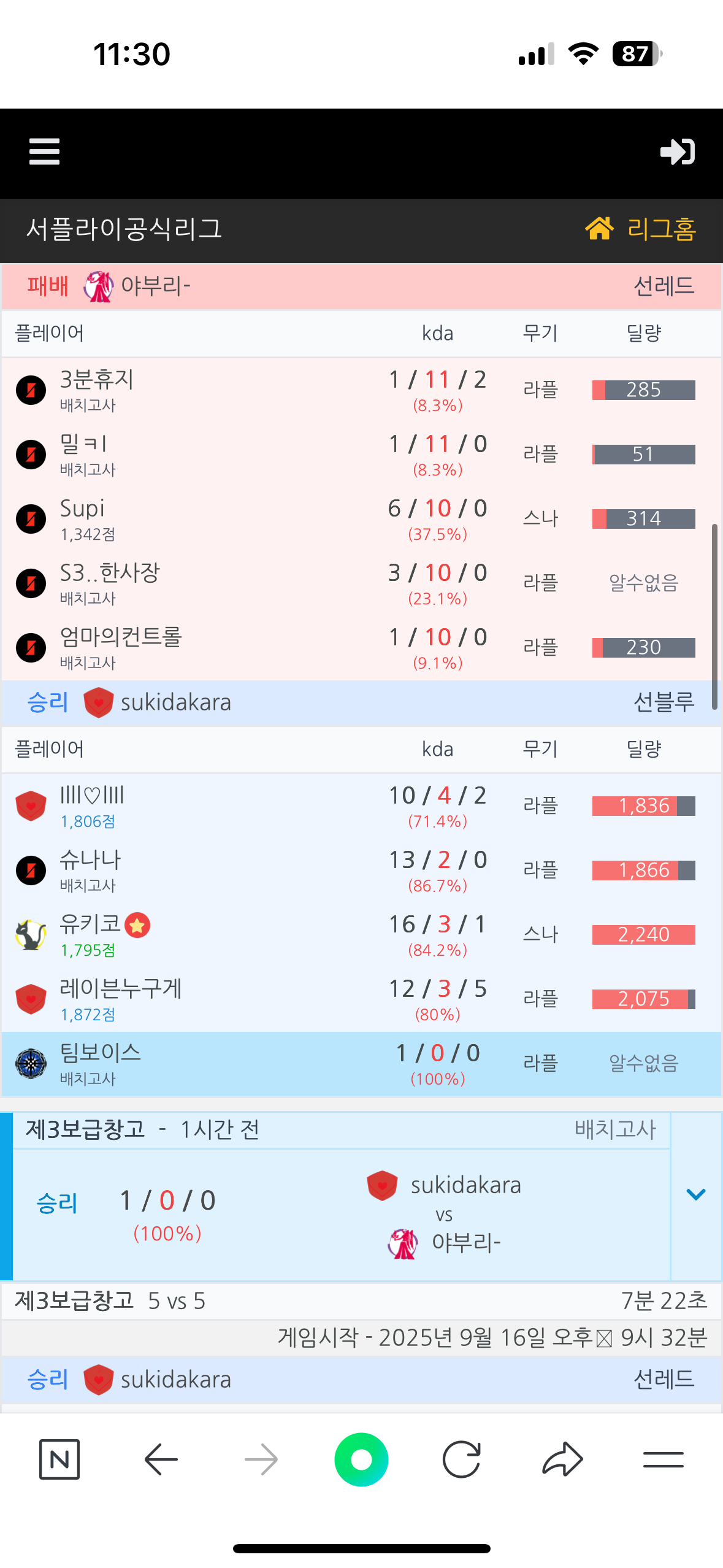Go back to the previous page
Viewport: 723px width, 1568px height.
161,1459
